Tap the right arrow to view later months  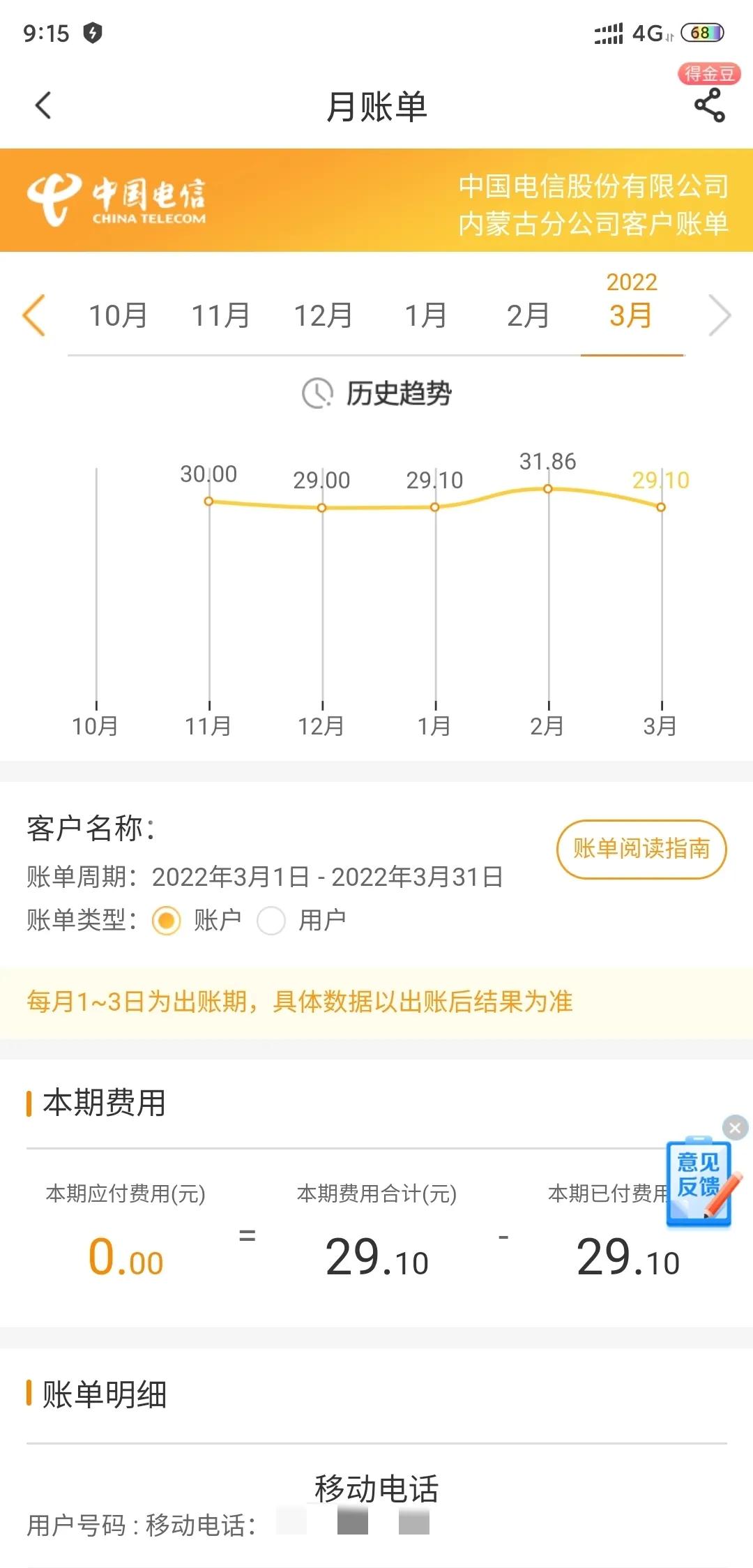point(721,315)
